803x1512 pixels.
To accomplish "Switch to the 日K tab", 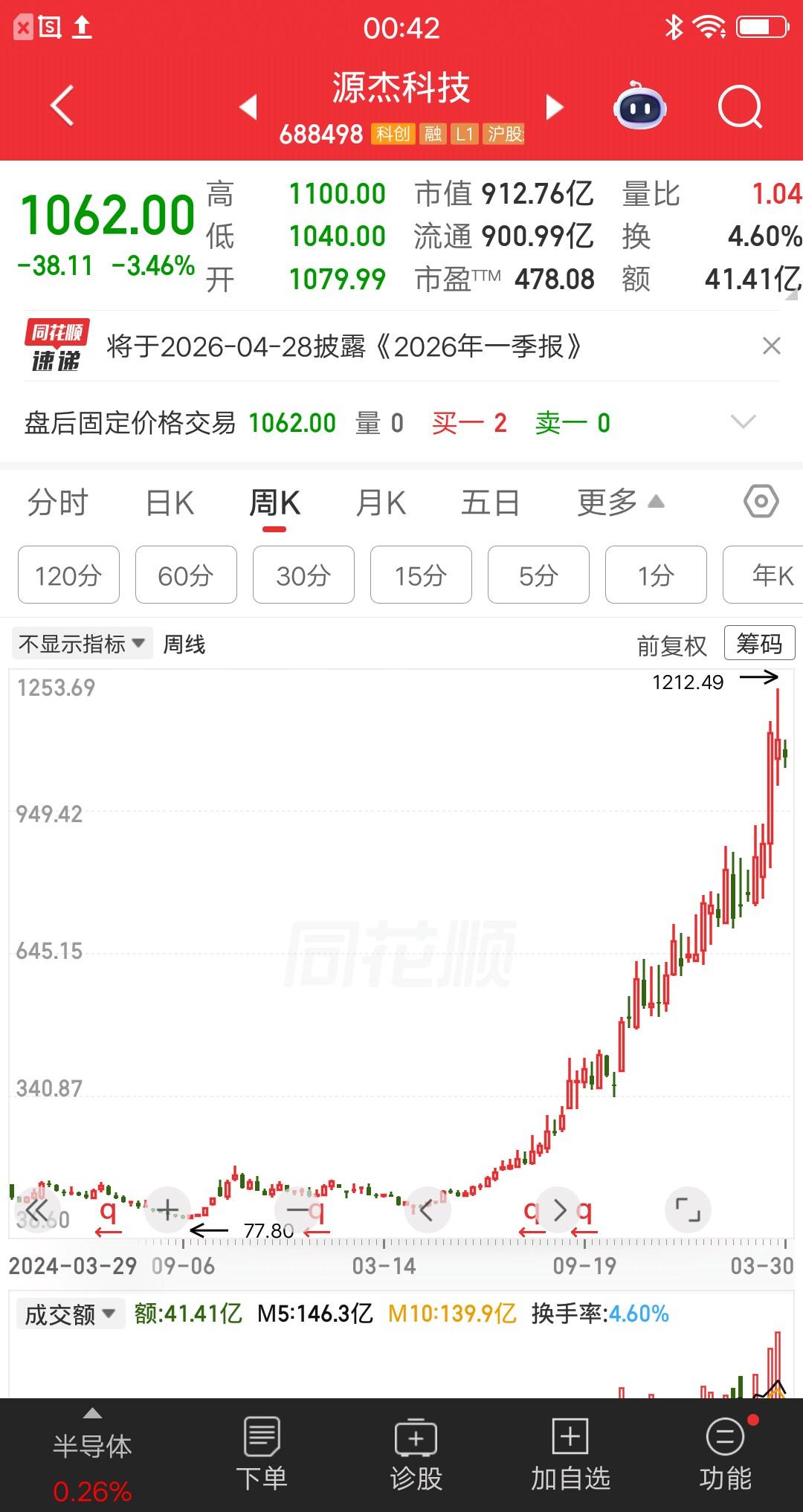I will 170,502.
